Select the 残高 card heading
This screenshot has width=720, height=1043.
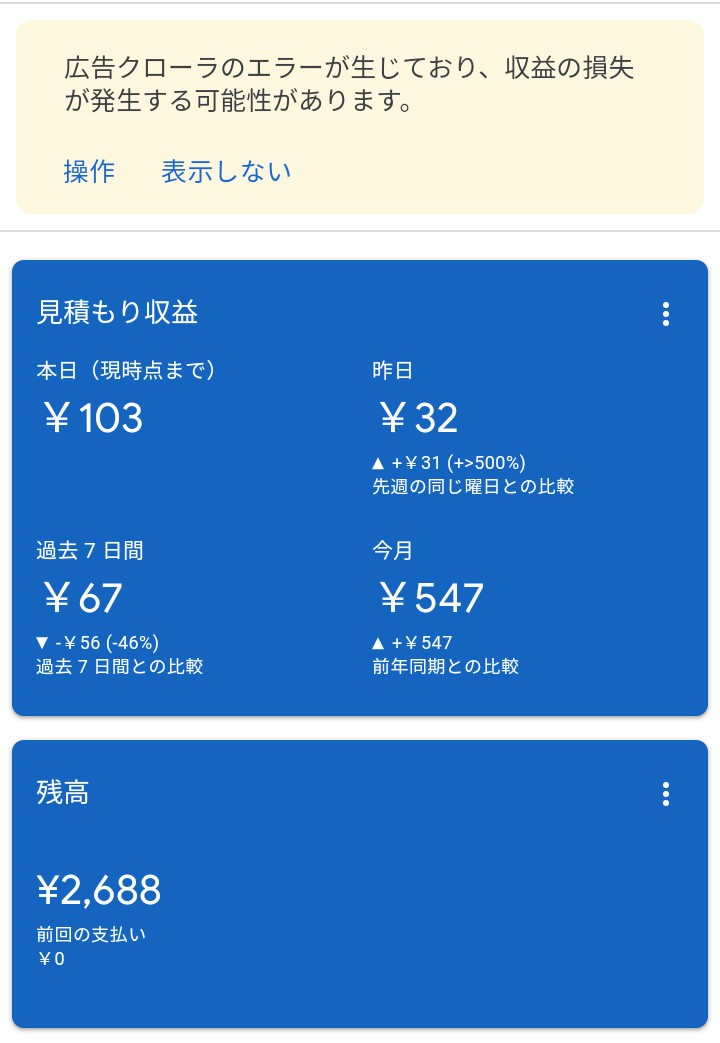[61, 792]
